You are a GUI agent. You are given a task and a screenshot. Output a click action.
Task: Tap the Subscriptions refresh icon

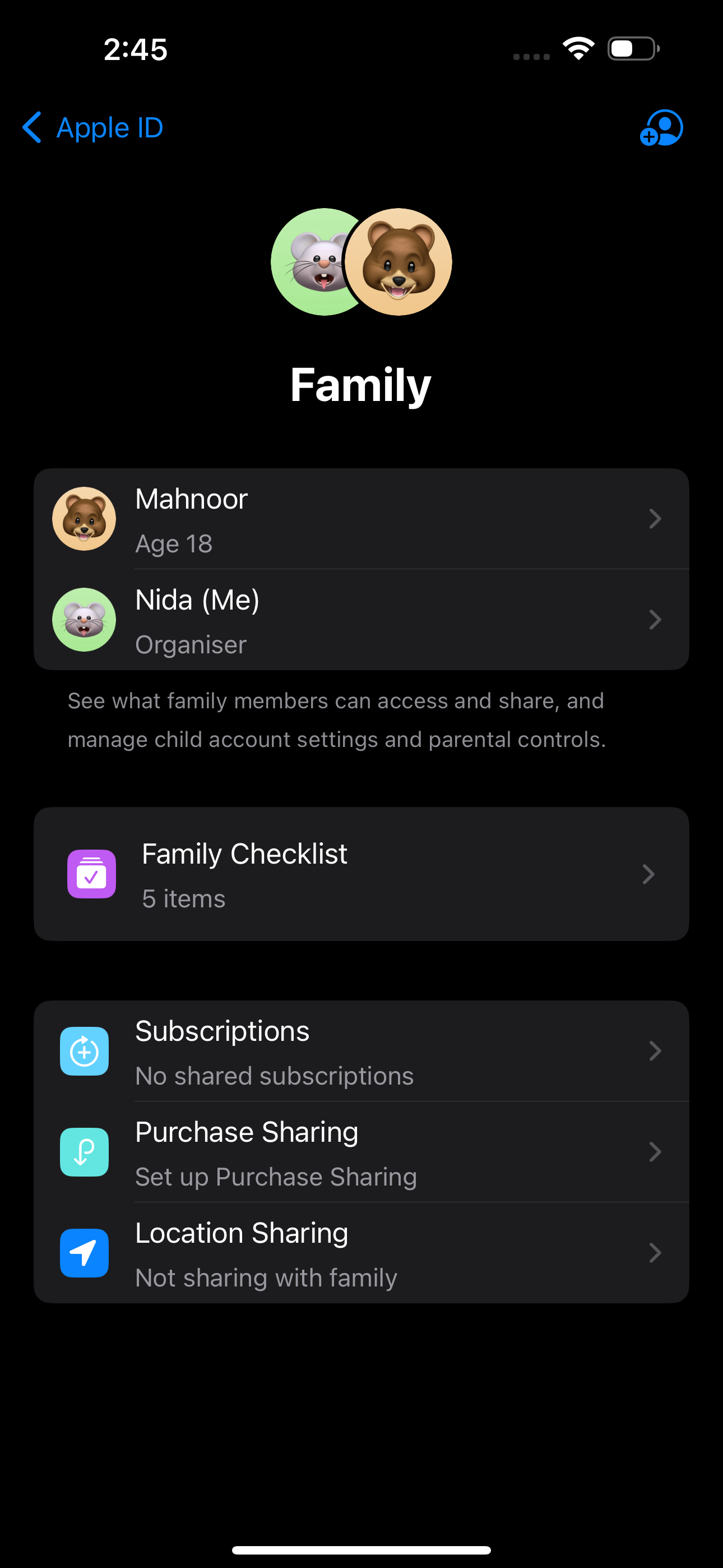tap(84, 1051)
